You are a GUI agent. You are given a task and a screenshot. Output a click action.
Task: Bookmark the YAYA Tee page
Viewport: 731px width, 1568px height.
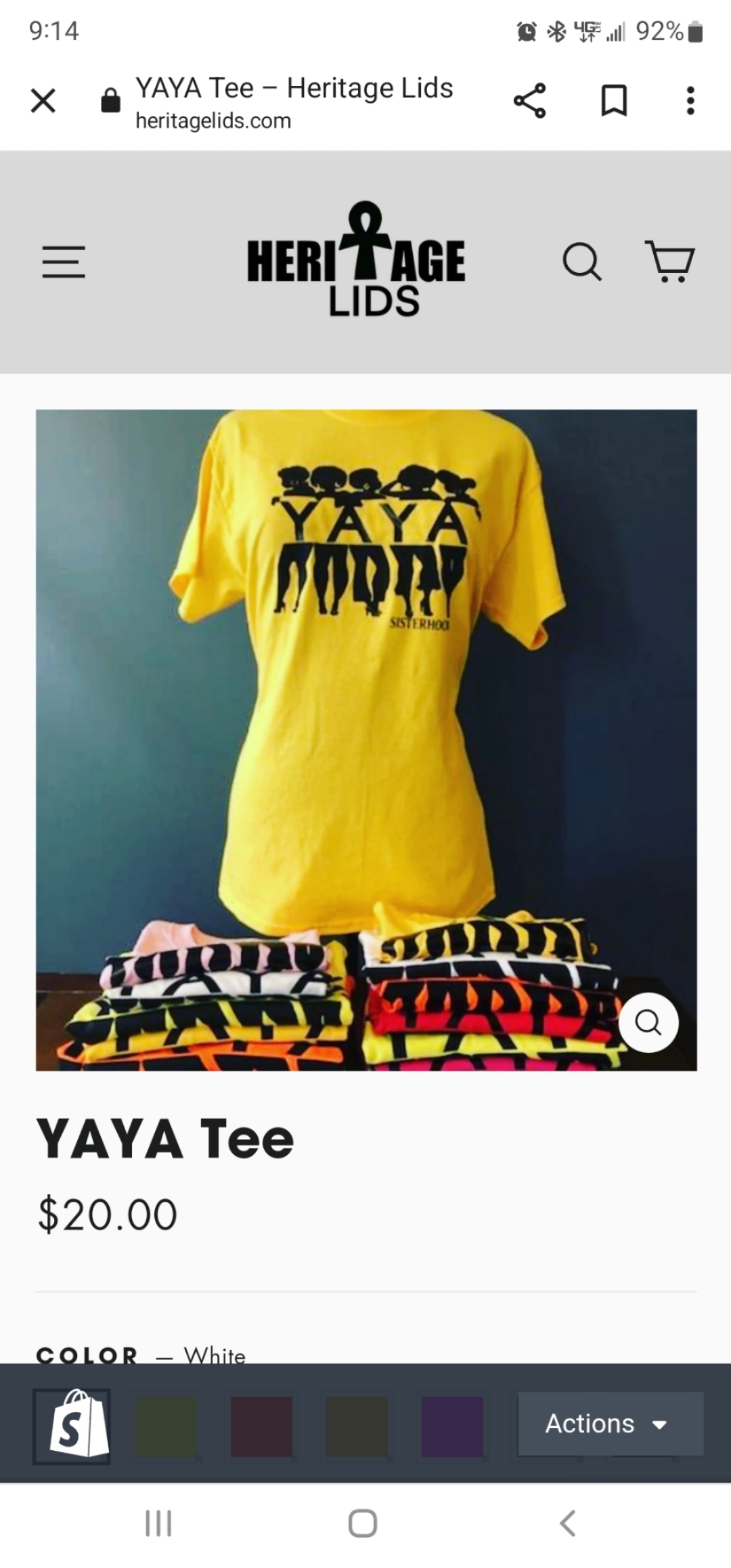tap(614, 102)
